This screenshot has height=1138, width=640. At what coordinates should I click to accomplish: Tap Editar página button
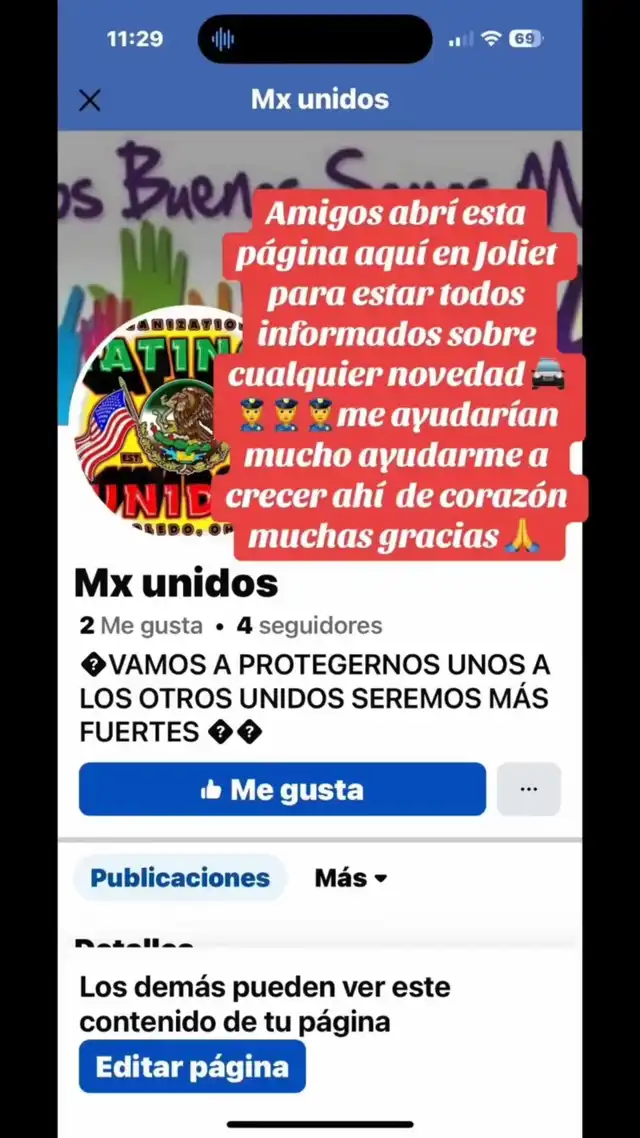pos(192,1066)
